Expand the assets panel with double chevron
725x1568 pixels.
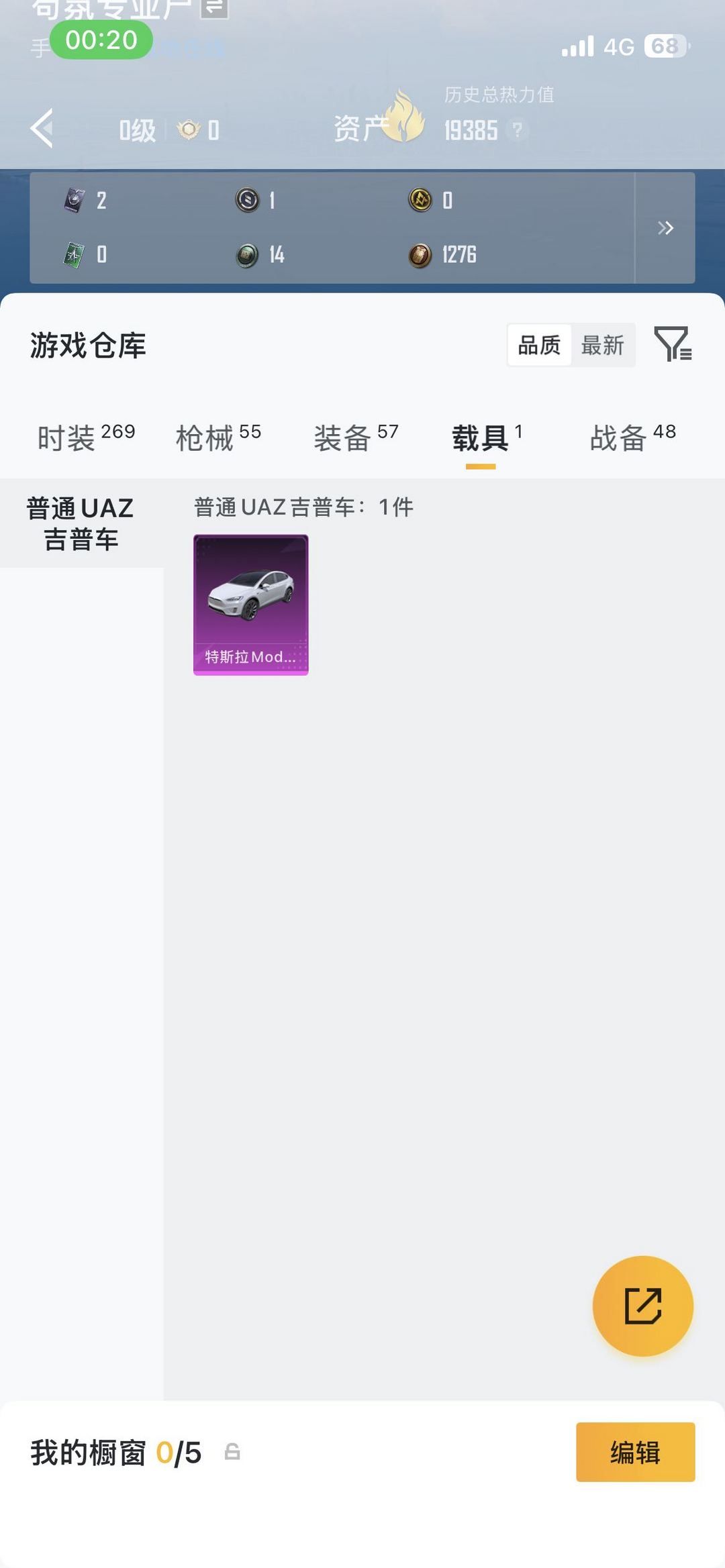(665, 228)
